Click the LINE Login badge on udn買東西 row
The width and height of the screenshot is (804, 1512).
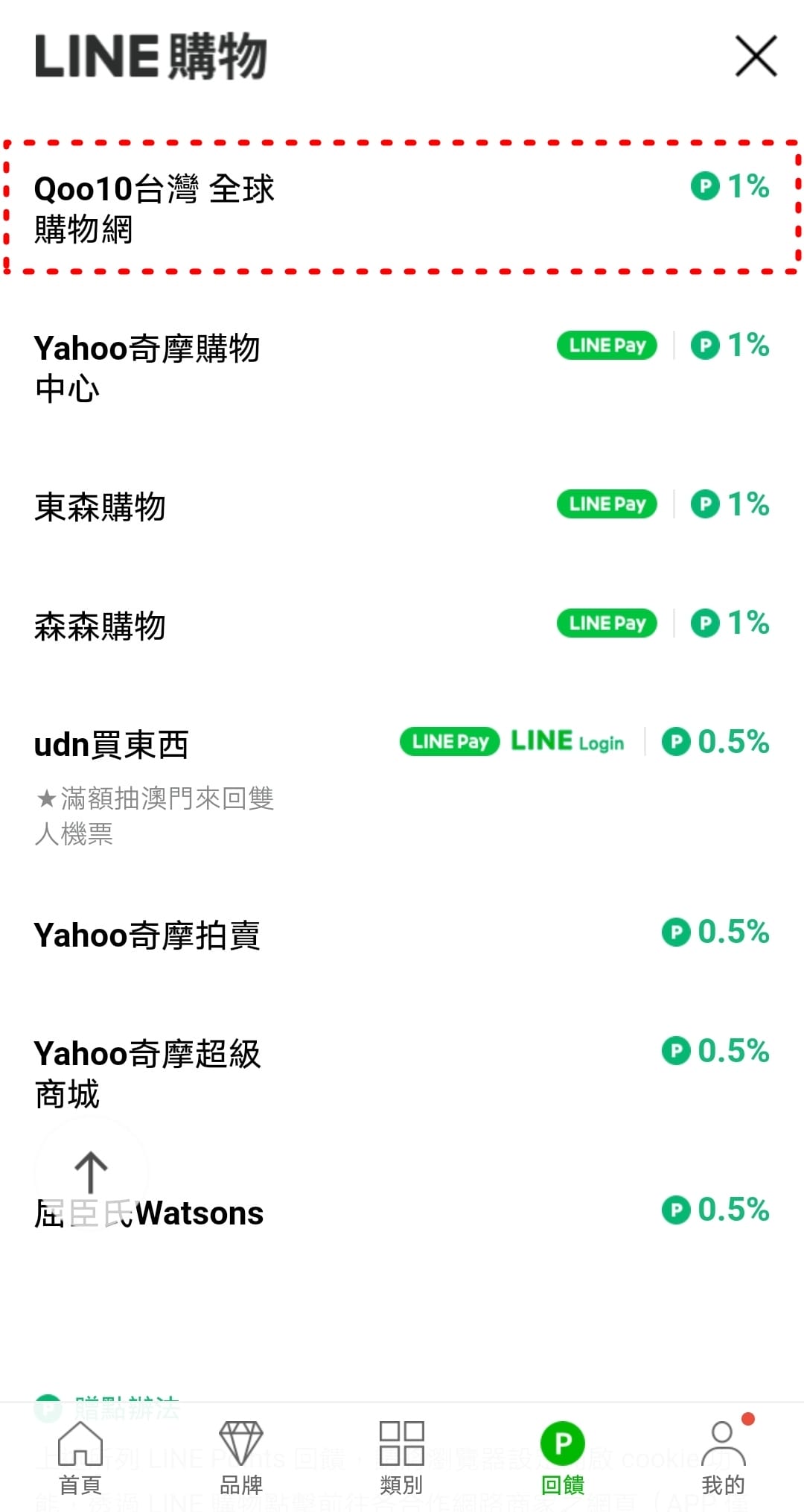coord(566,741)
